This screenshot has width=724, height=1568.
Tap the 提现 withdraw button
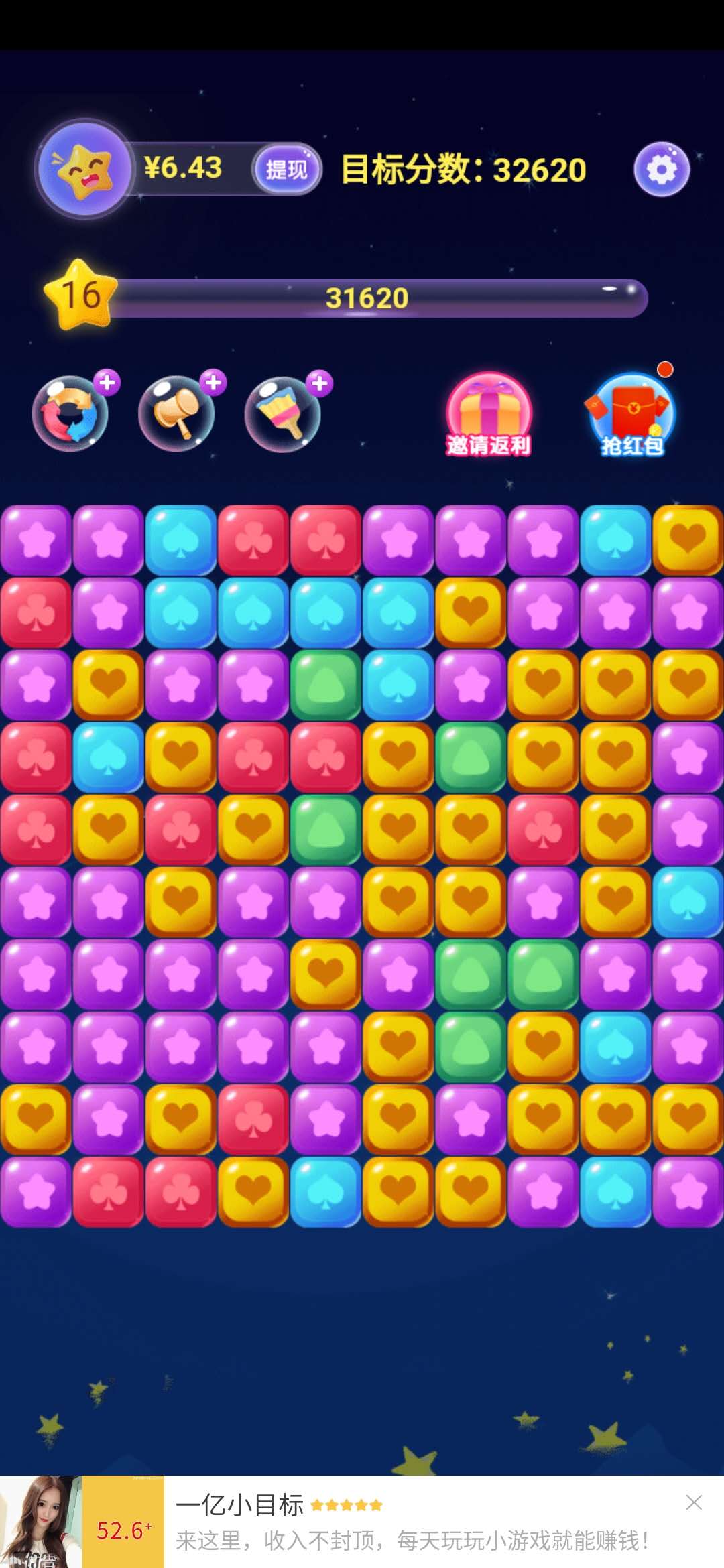pyautogui.click(x=286, y=170)
